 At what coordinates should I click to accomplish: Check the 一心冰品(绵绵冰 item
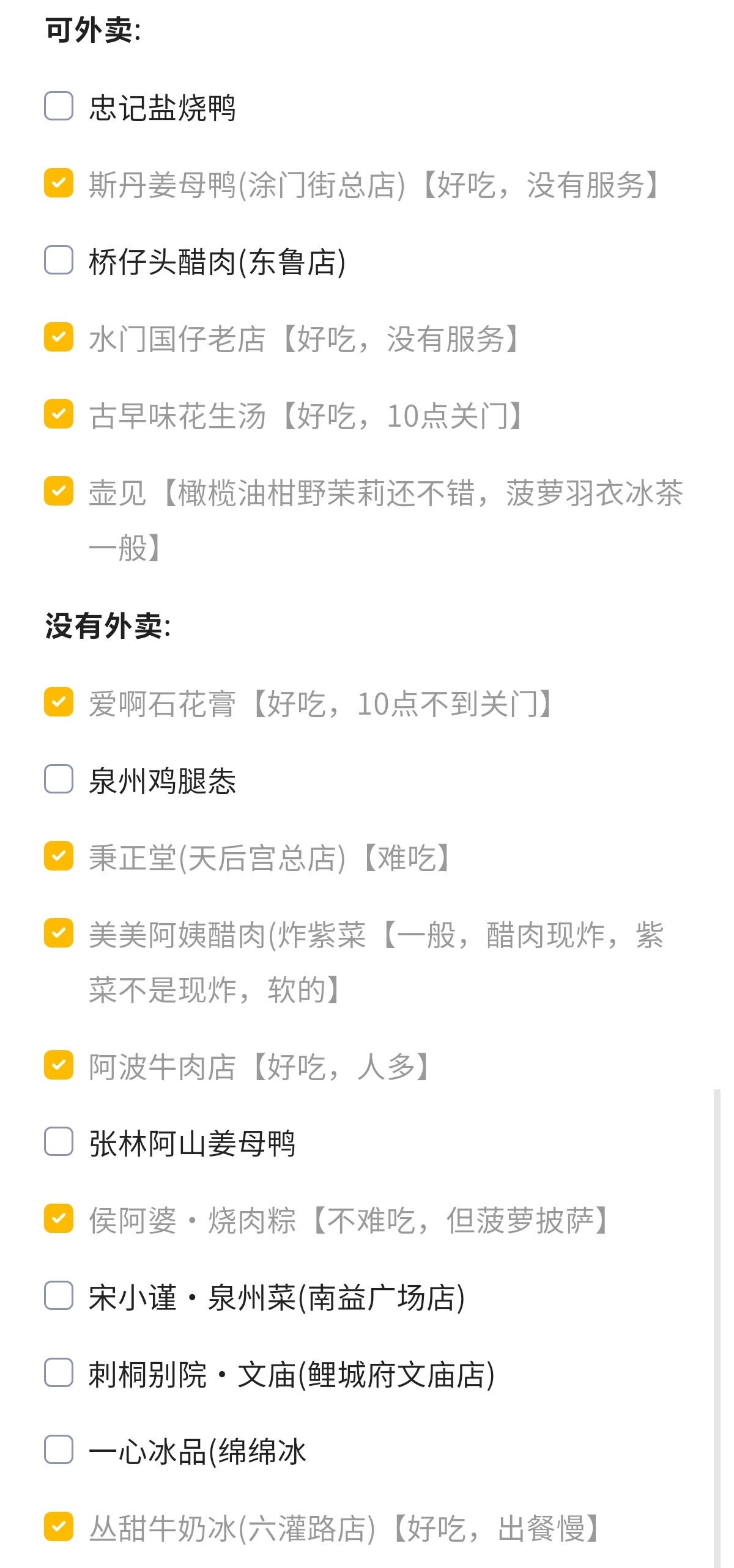(x=59, y=1451)
